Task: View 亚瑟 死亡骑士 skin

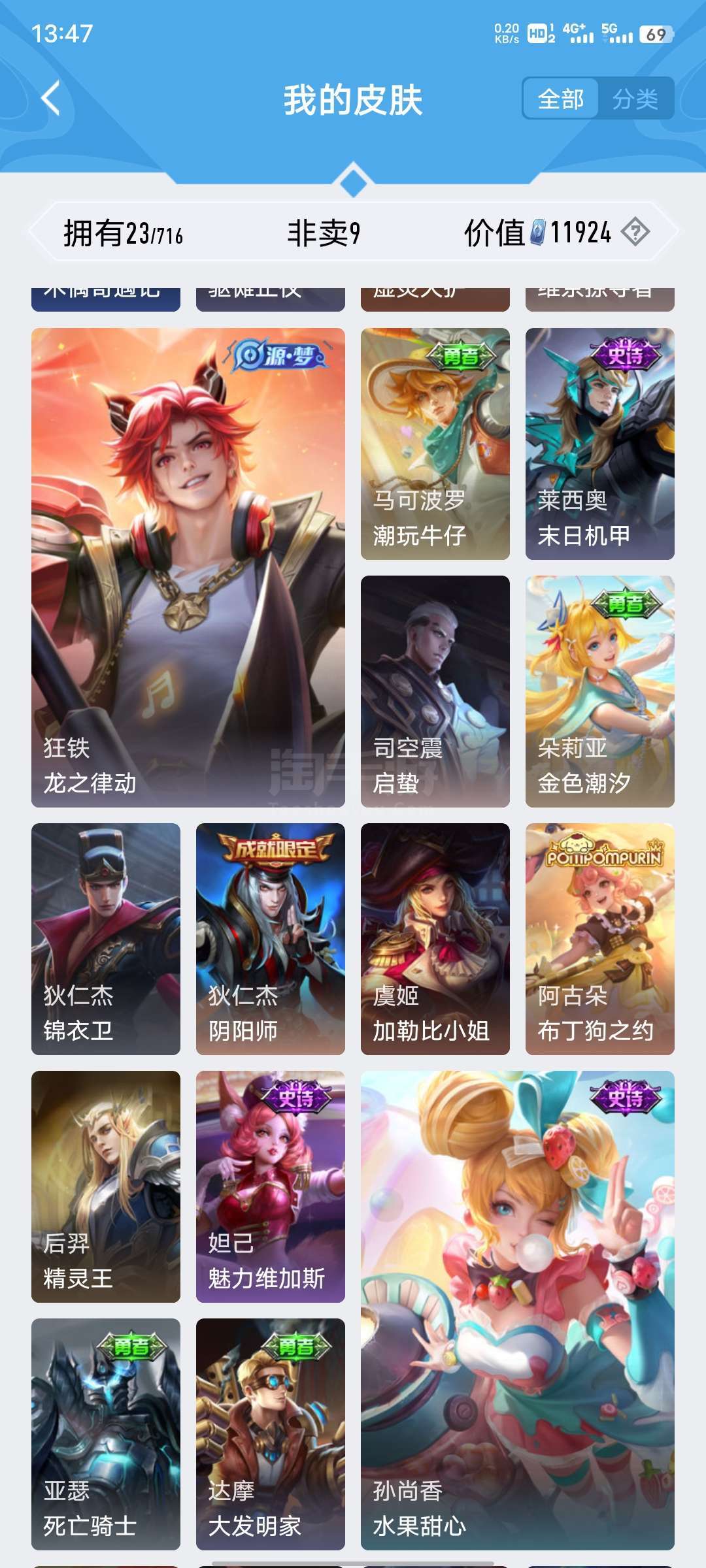Action: [106, 1434]
